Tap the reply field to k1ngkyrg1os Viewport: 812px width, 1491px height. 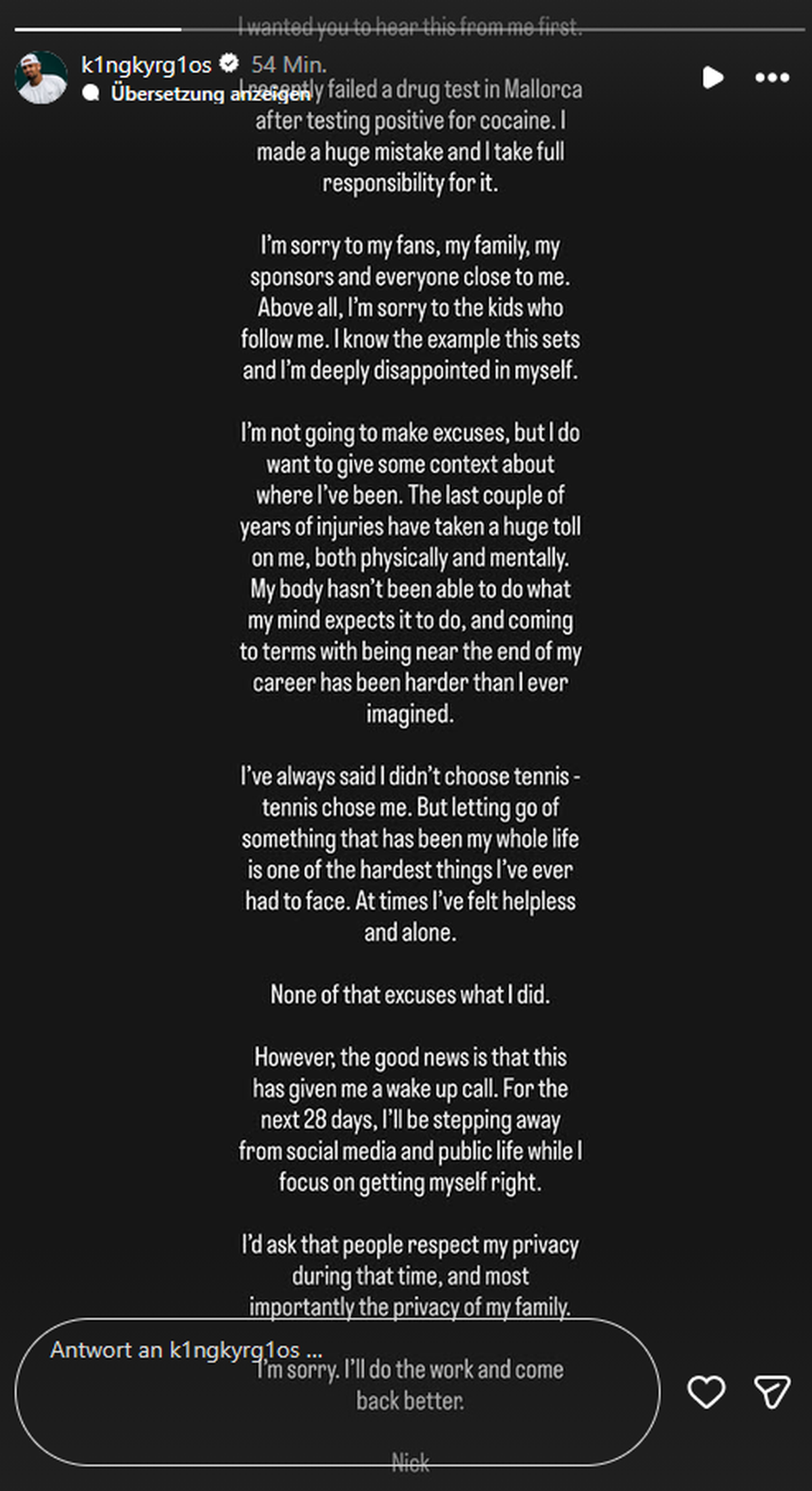point(337,1392)
